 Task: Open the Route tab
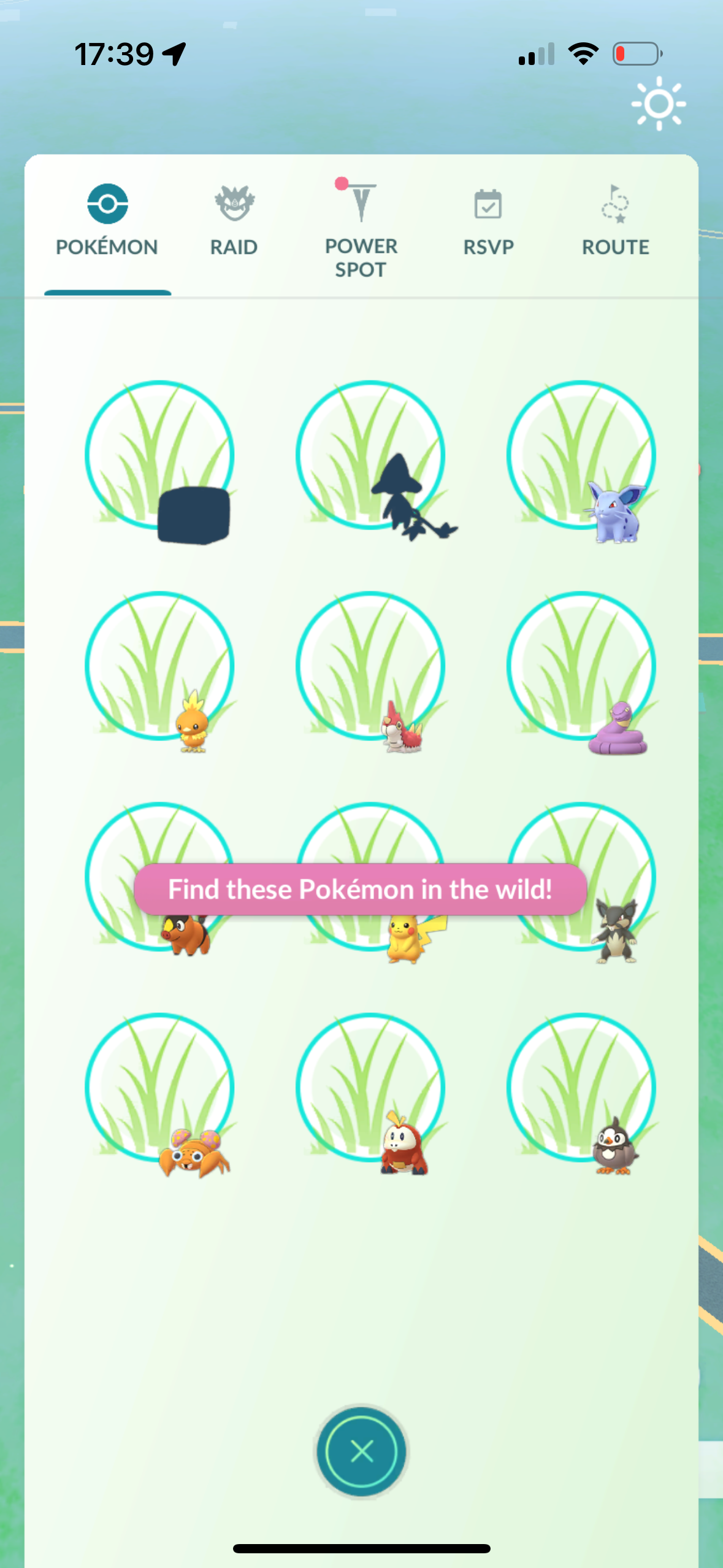point(615,221)
